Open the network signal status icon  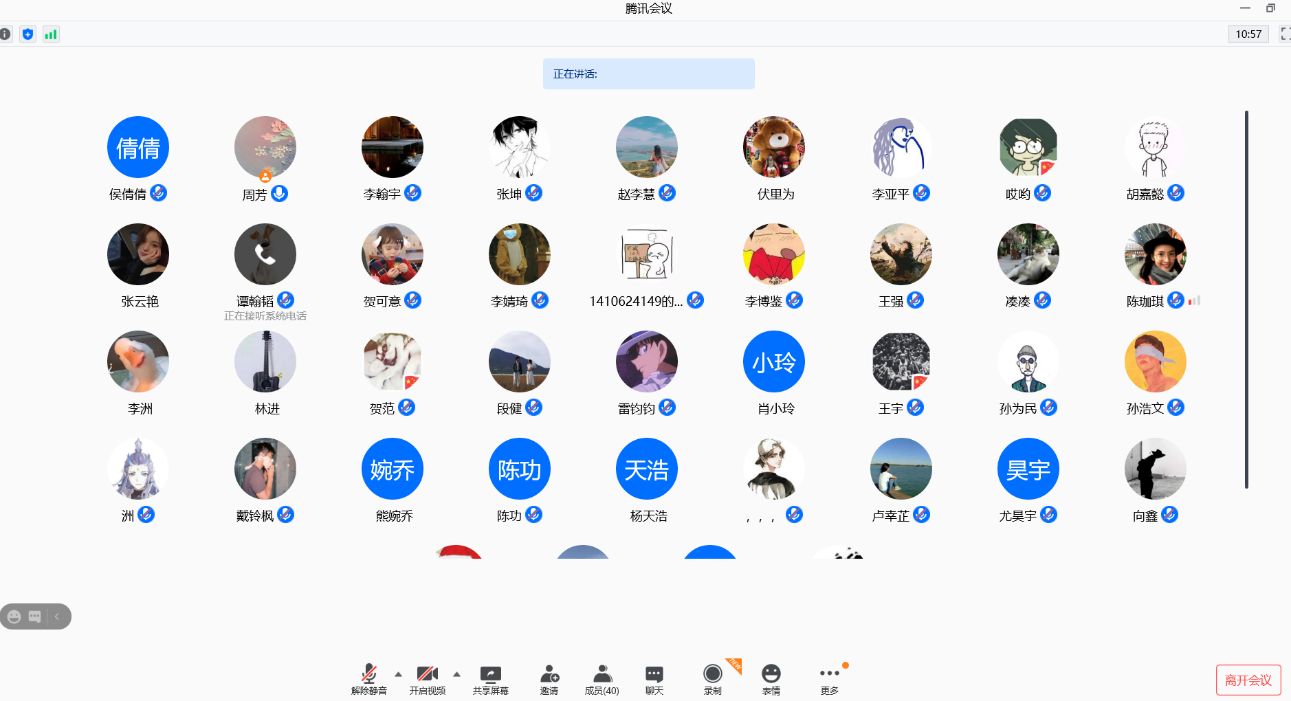pyautogui.click(x=50, y=34)
